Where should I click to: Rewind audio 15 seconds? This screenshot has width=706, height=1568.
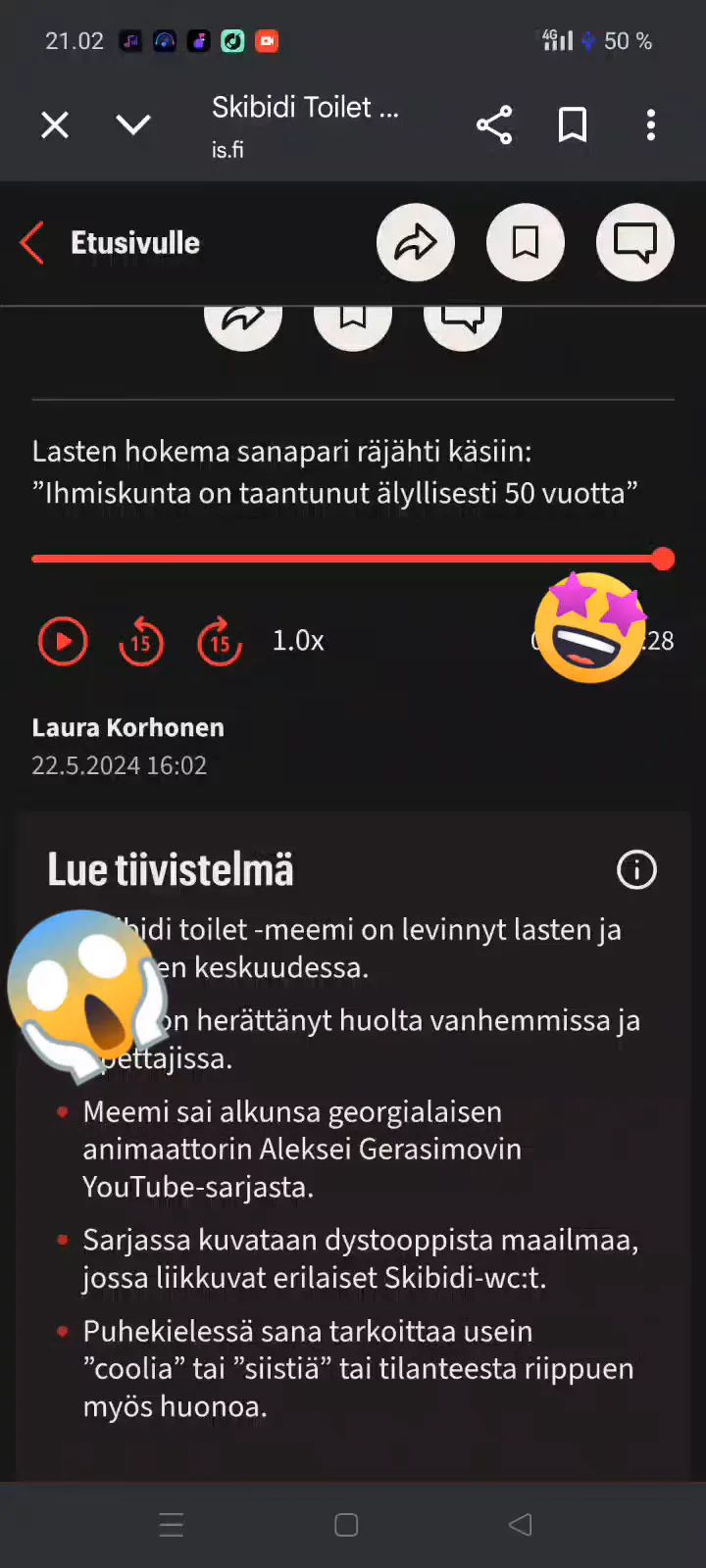[x=141, y=641]
